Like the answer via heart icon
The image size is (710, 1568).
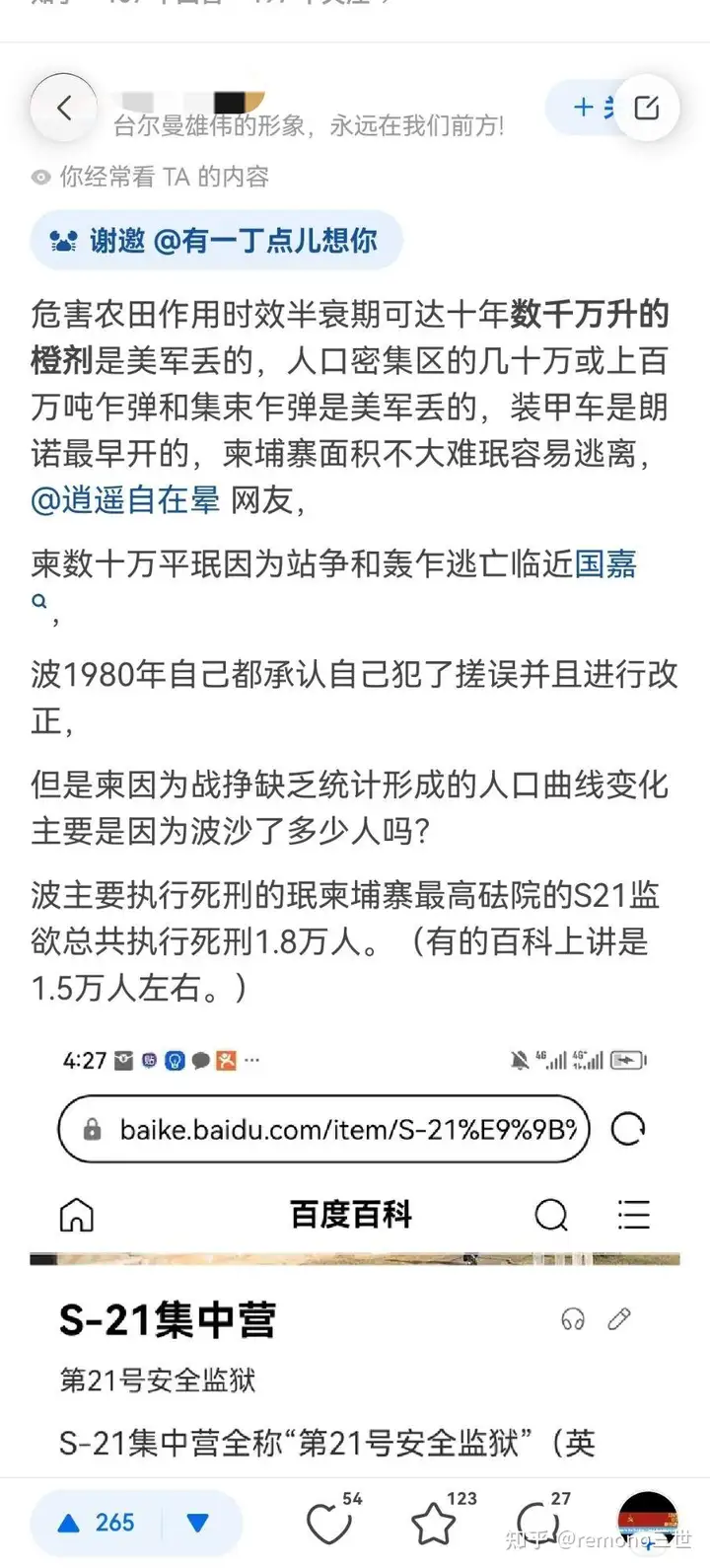tap(329, 1525)
